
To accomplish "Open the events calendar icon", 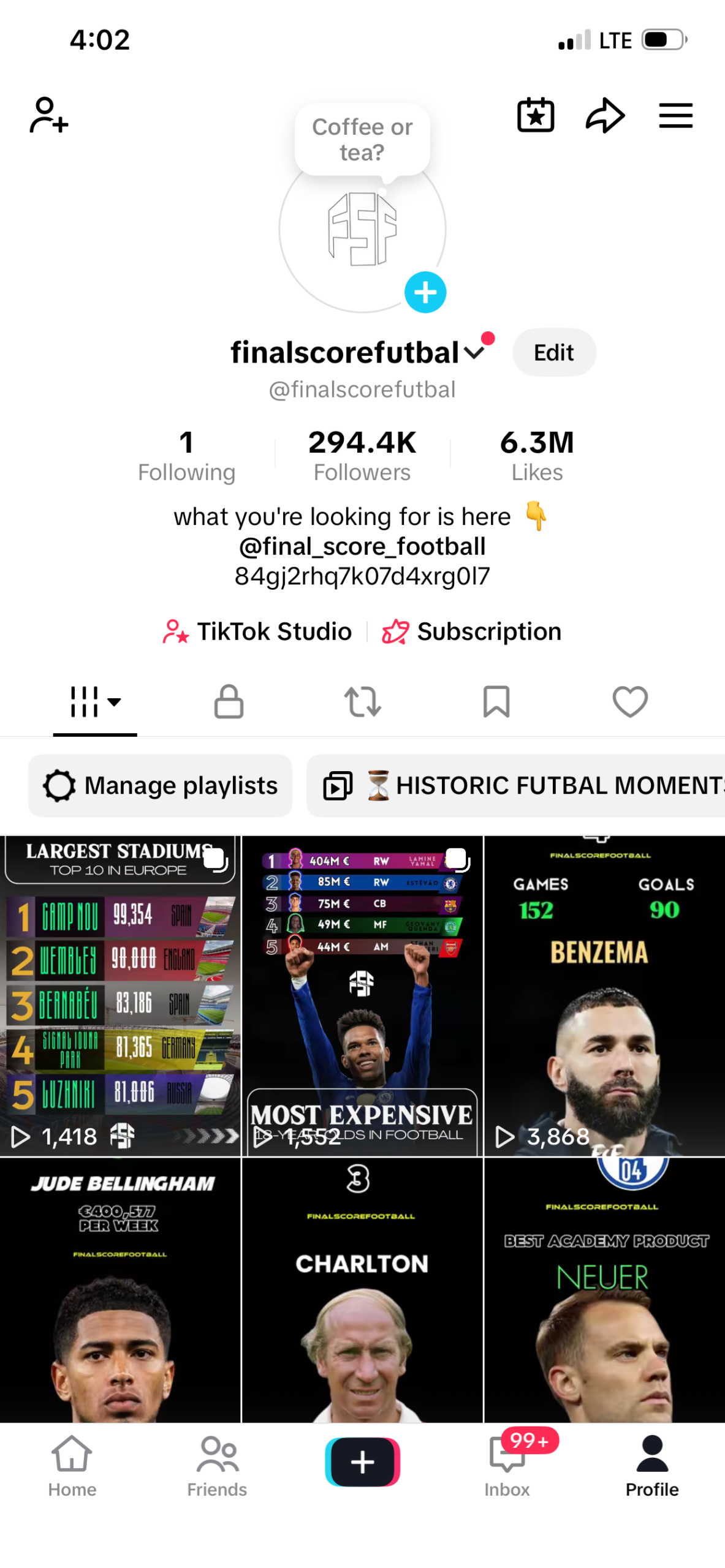I will [x=535, y=115].
